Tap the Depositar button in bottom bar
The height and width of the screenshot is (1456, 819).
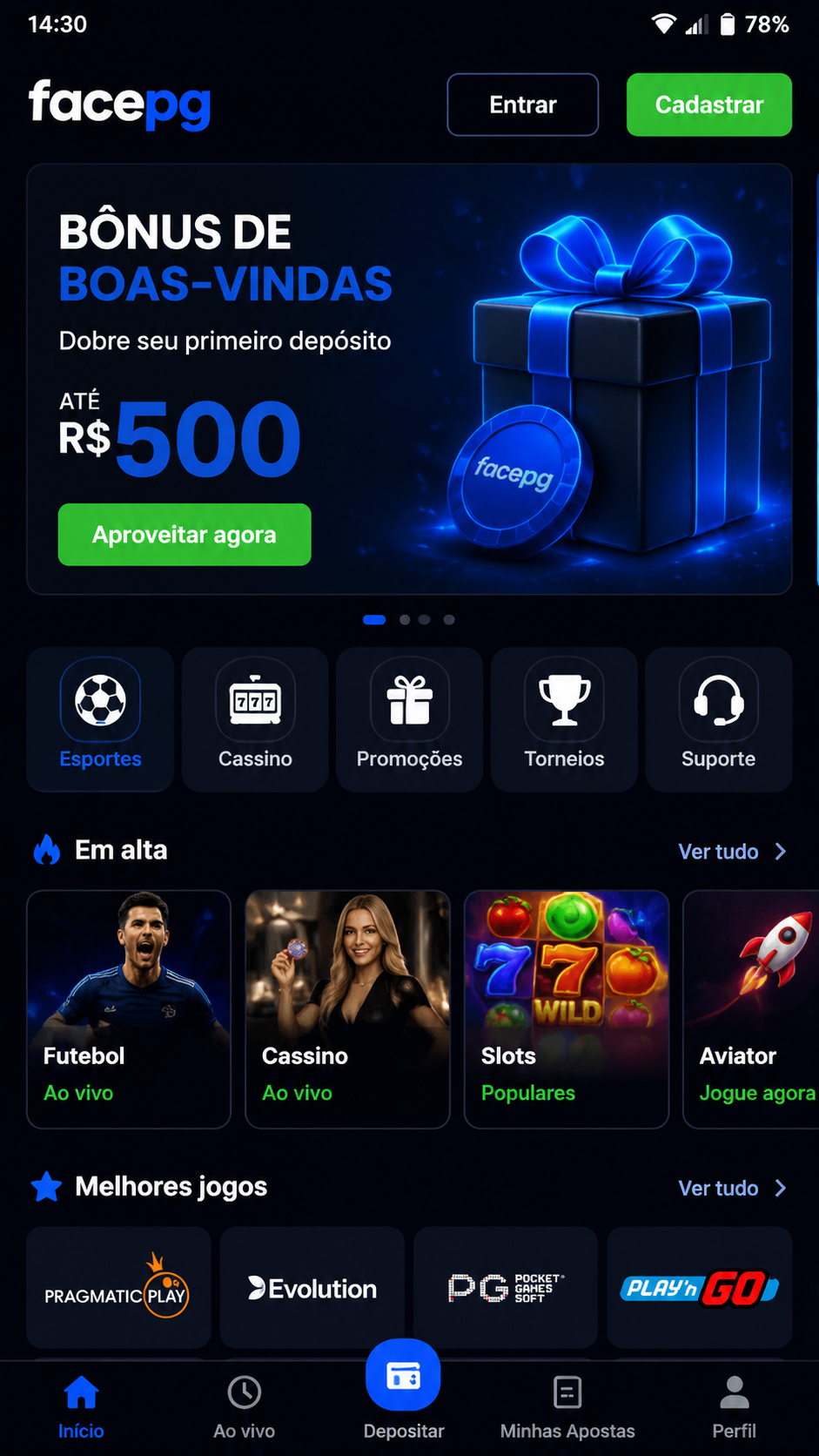click(x=404, y=1391)
